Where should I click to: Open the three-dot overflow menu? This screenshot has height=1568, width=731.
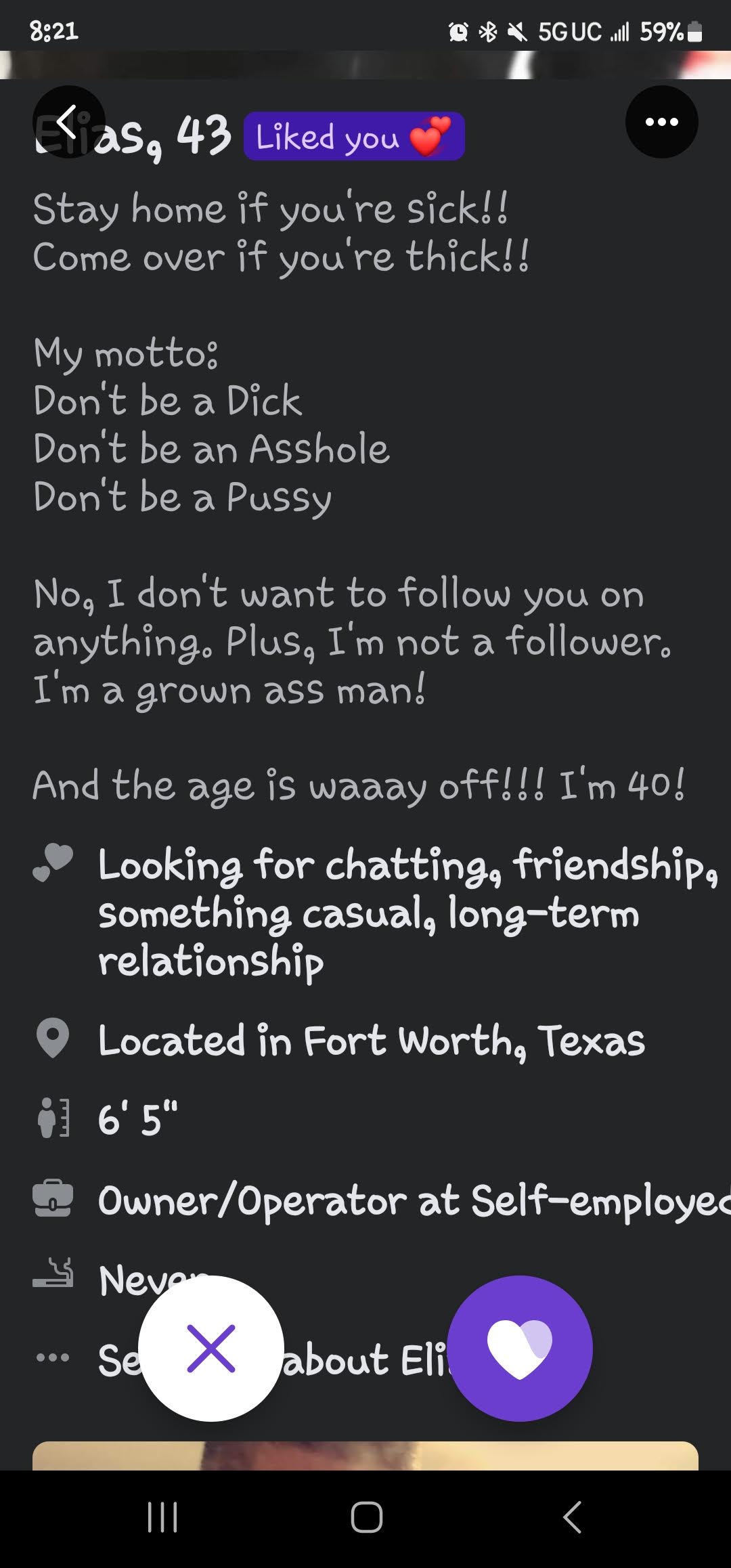point(661,123)
